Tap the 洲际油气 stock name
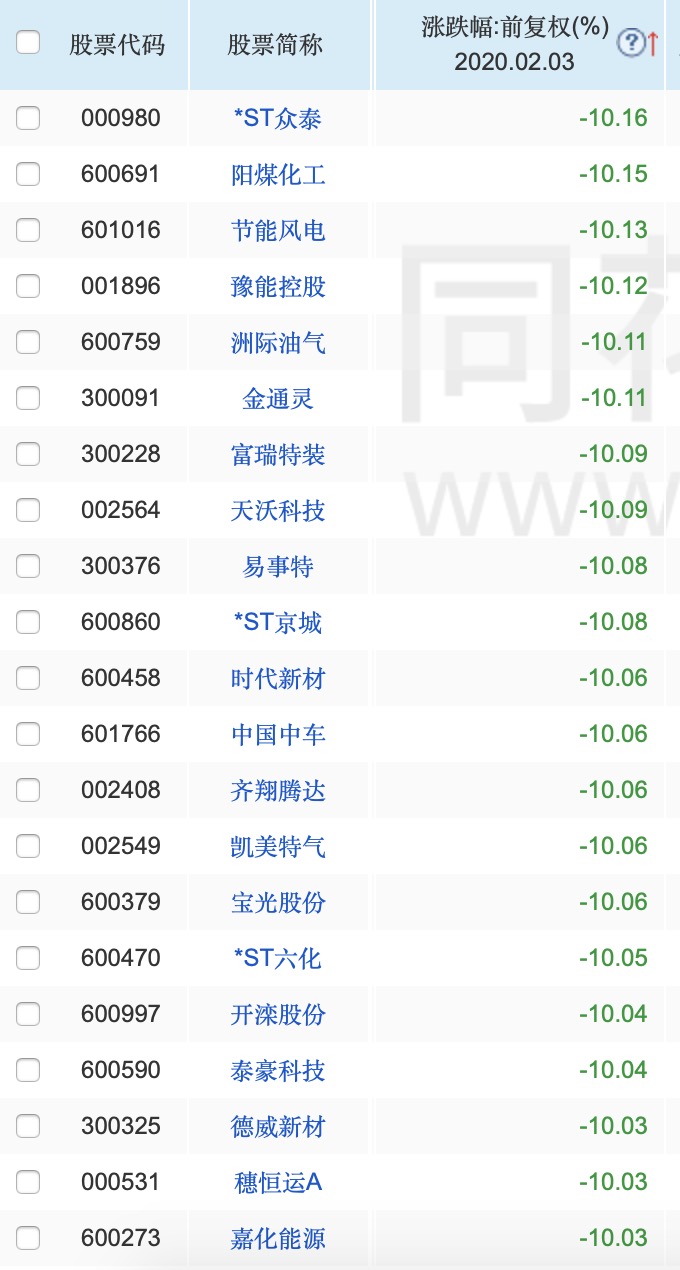 click(278, 343)
